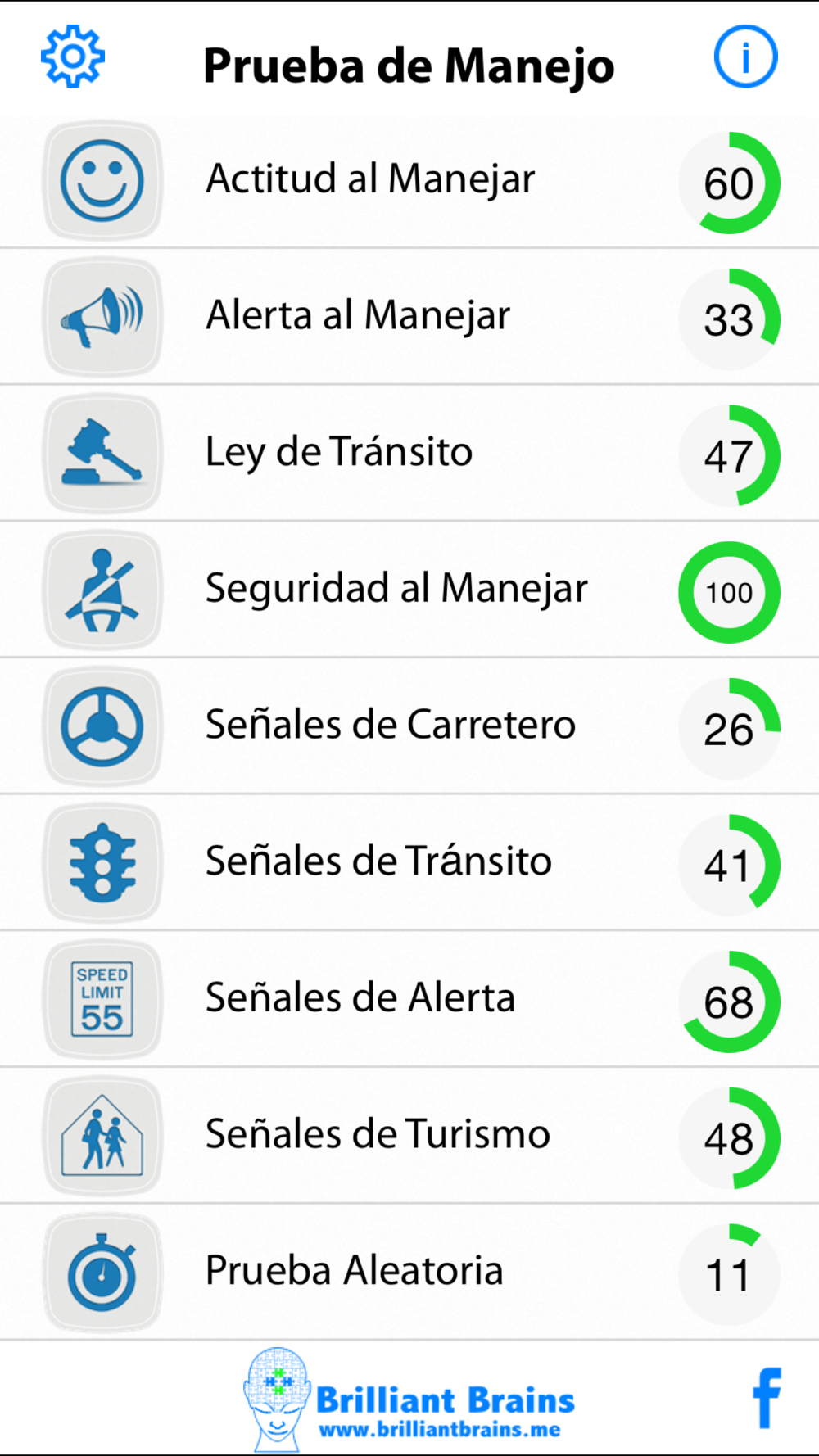Open Señales de Carretero test
Image resolution: width=819 pixels, height=1456 pixels.
click(x=409, y=726)
